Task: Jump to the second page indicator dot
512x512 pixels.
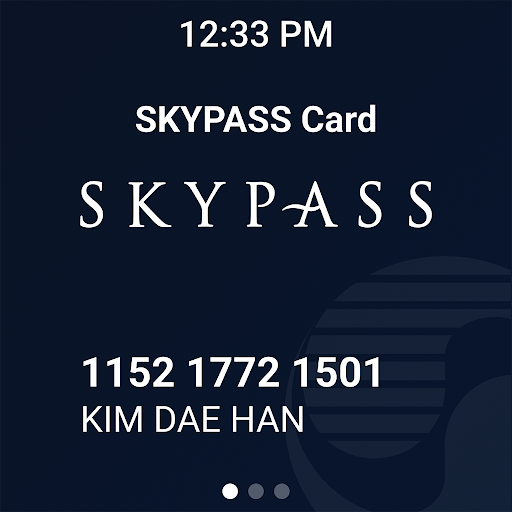Action: coord(256,491)
